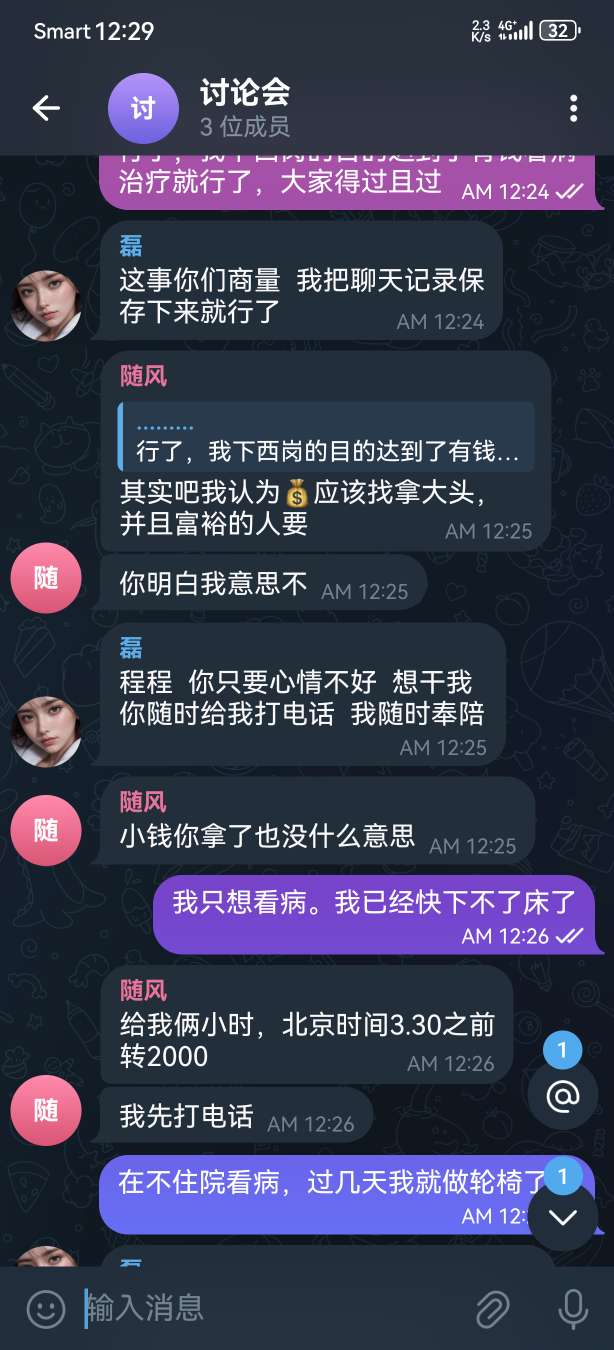Jump to unread mention with @ button
The width and height of the screenshot is (614, 1350).
click(x=562, y=1096)
